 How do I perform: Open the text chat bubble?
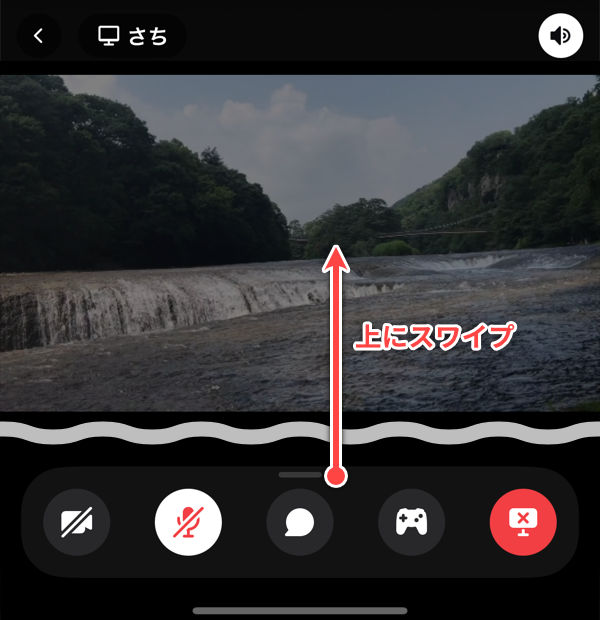(299, 522)
